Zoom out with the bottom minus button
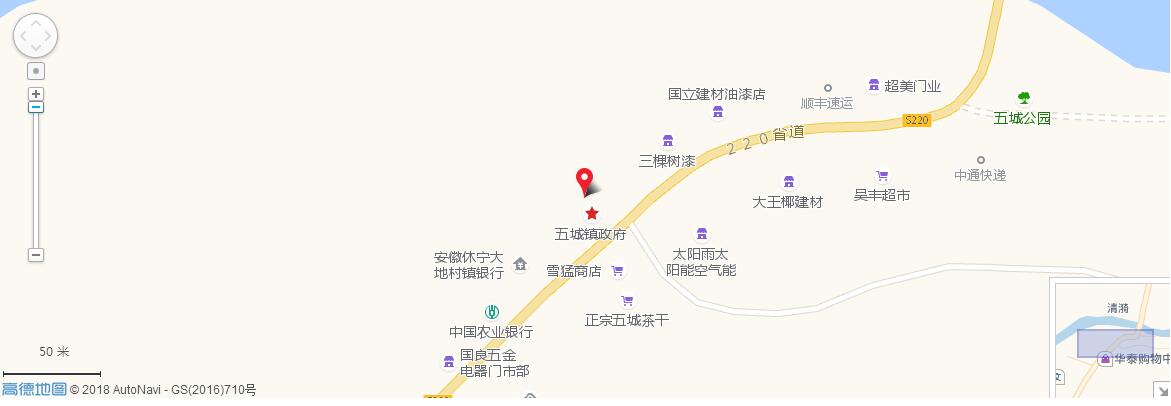 click(36, 255)
